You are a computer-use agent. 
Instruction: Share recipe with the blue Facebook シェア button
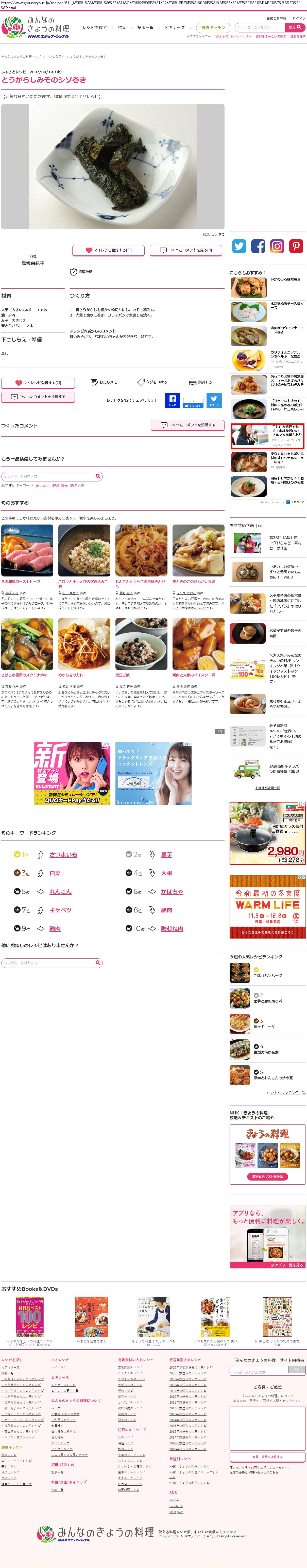(172, 401)
